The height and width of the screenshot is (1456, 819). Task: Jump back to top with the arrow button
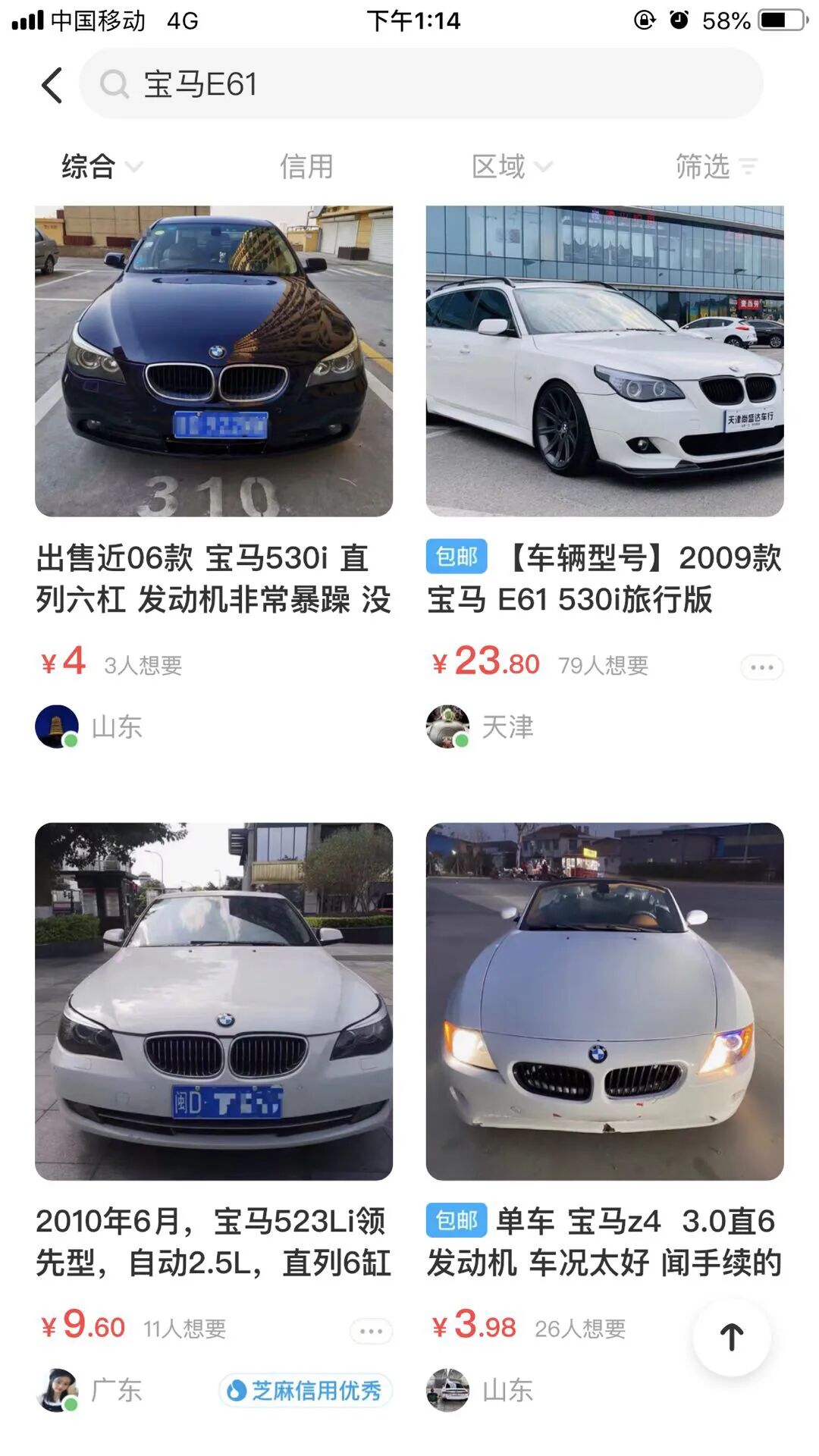pos(732,1337)
